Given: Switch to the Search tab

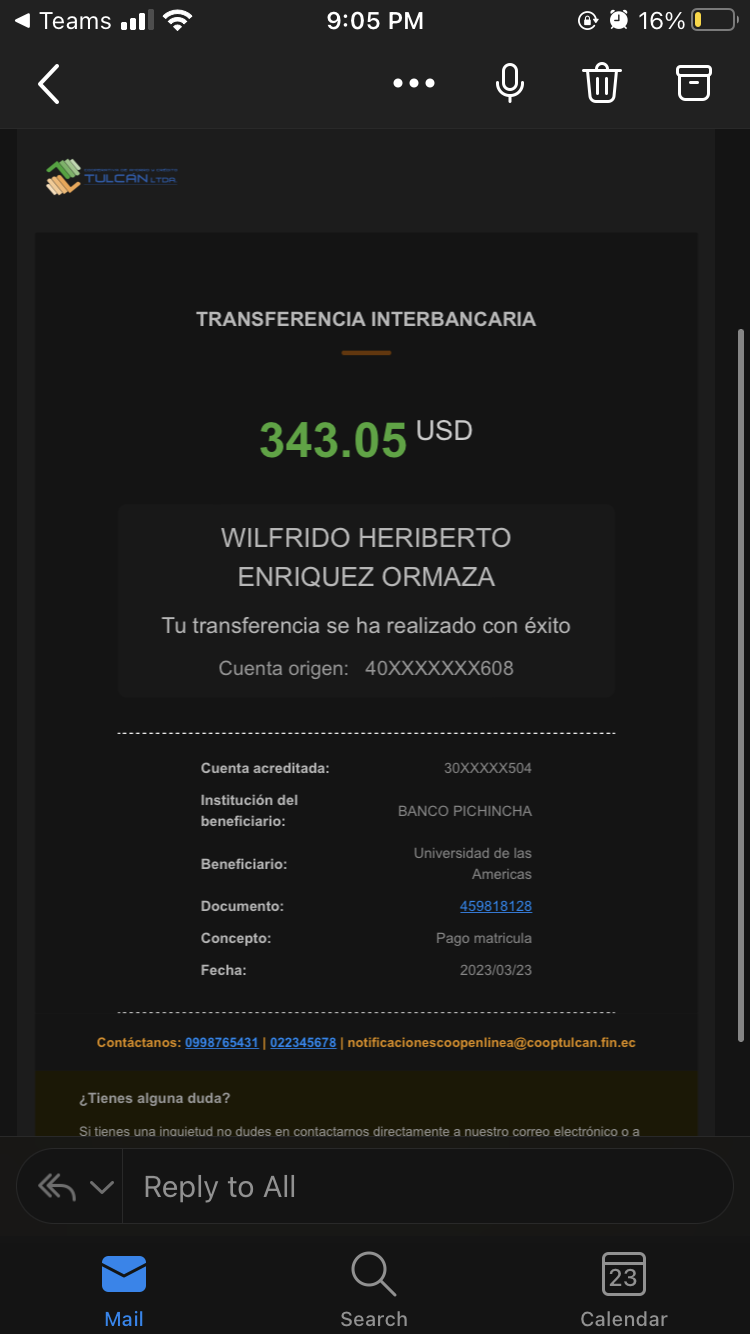Looking at the screenshot, I should 374,1289.
